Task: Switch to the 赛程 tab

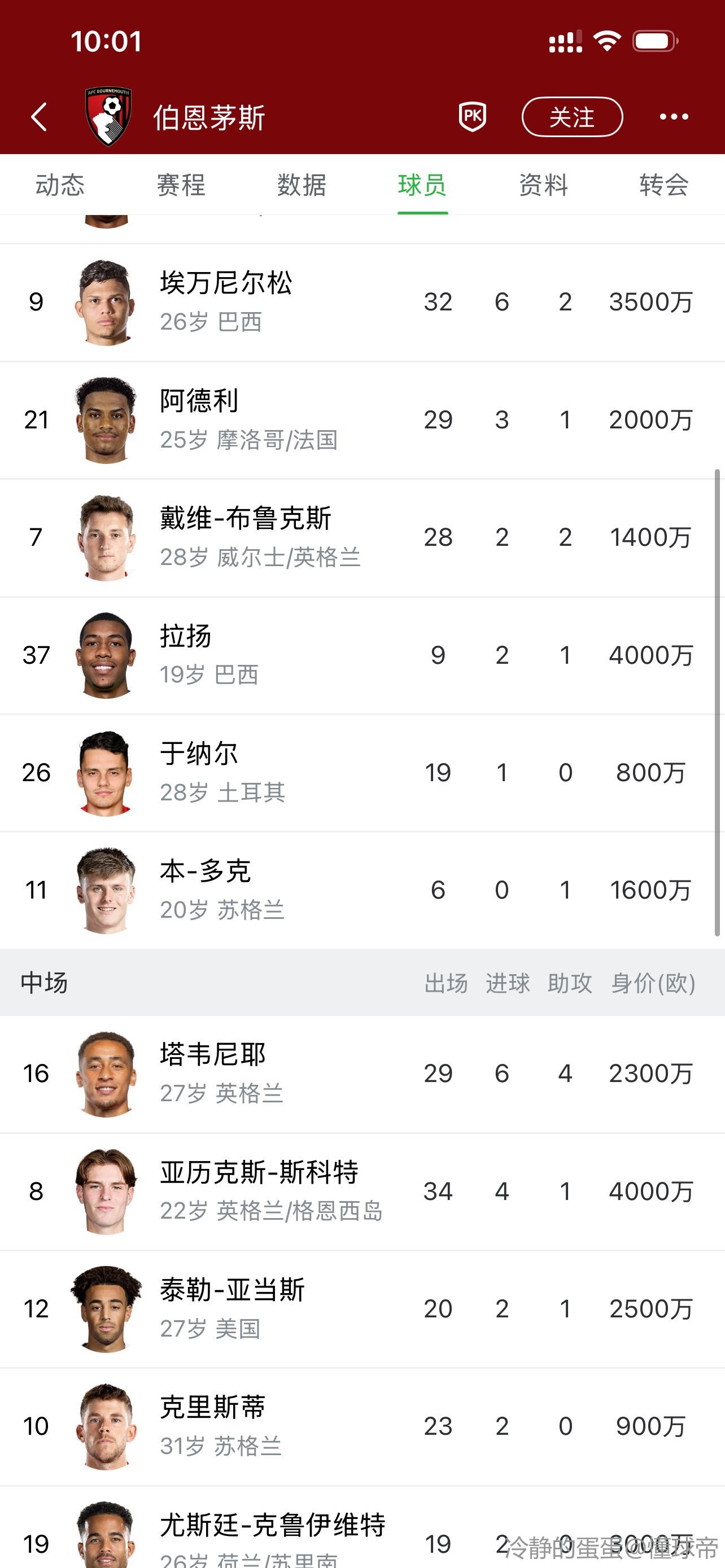Action: point(181,185)
